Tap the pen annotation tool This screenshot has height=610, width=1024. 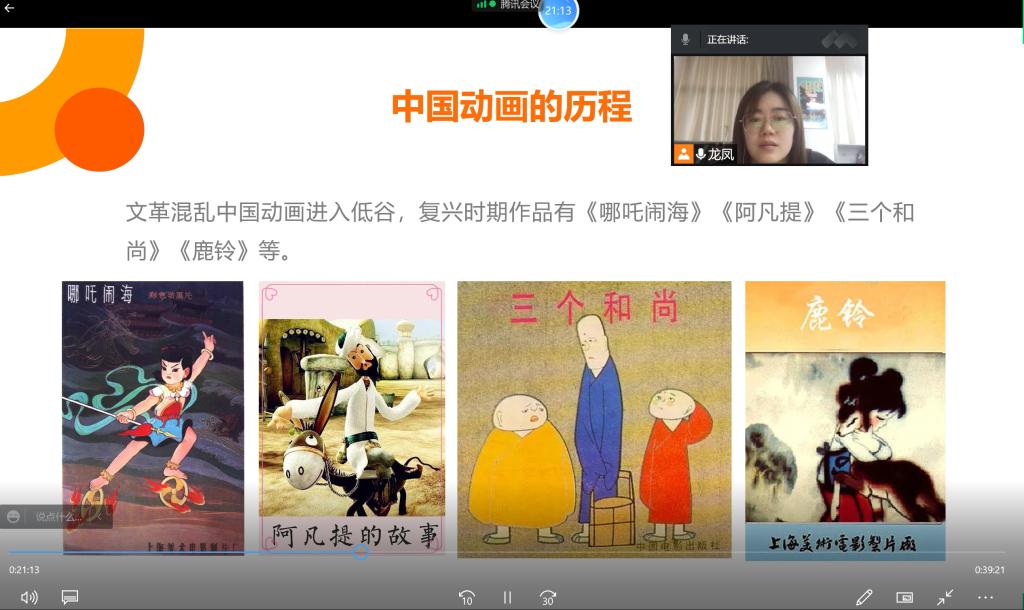click(x=864, y=597)
